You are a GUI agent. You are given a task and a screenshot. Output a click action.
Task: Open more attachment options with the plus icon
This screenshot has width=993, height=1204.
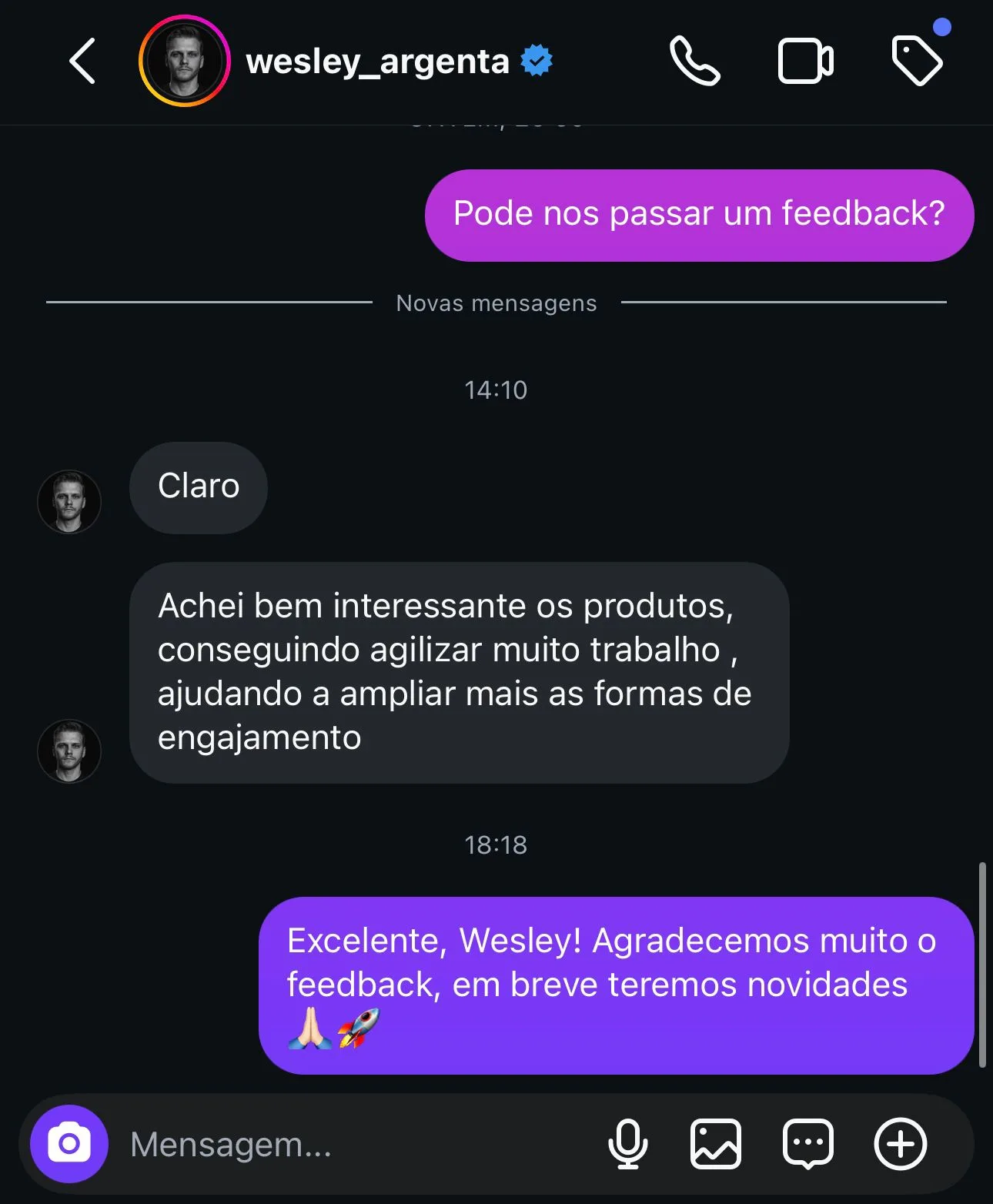coord(899,1145)
